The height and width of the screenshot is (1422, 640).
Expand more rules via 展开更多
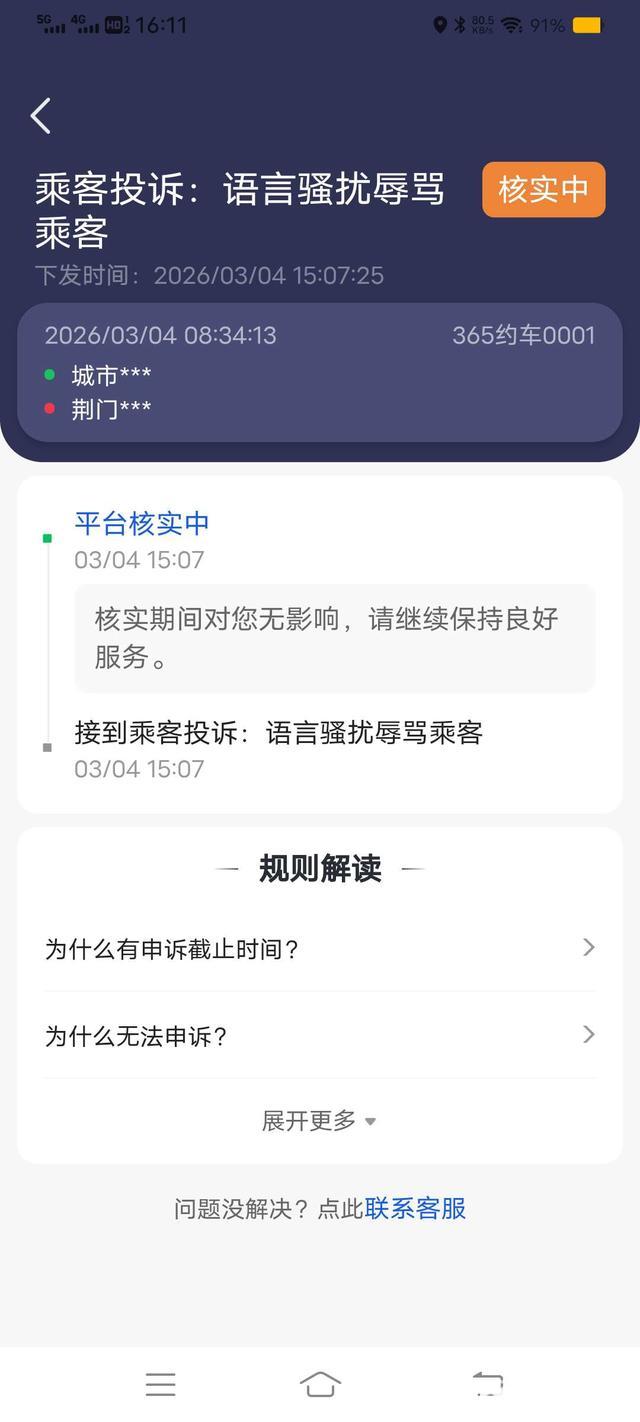[319, 1121]
